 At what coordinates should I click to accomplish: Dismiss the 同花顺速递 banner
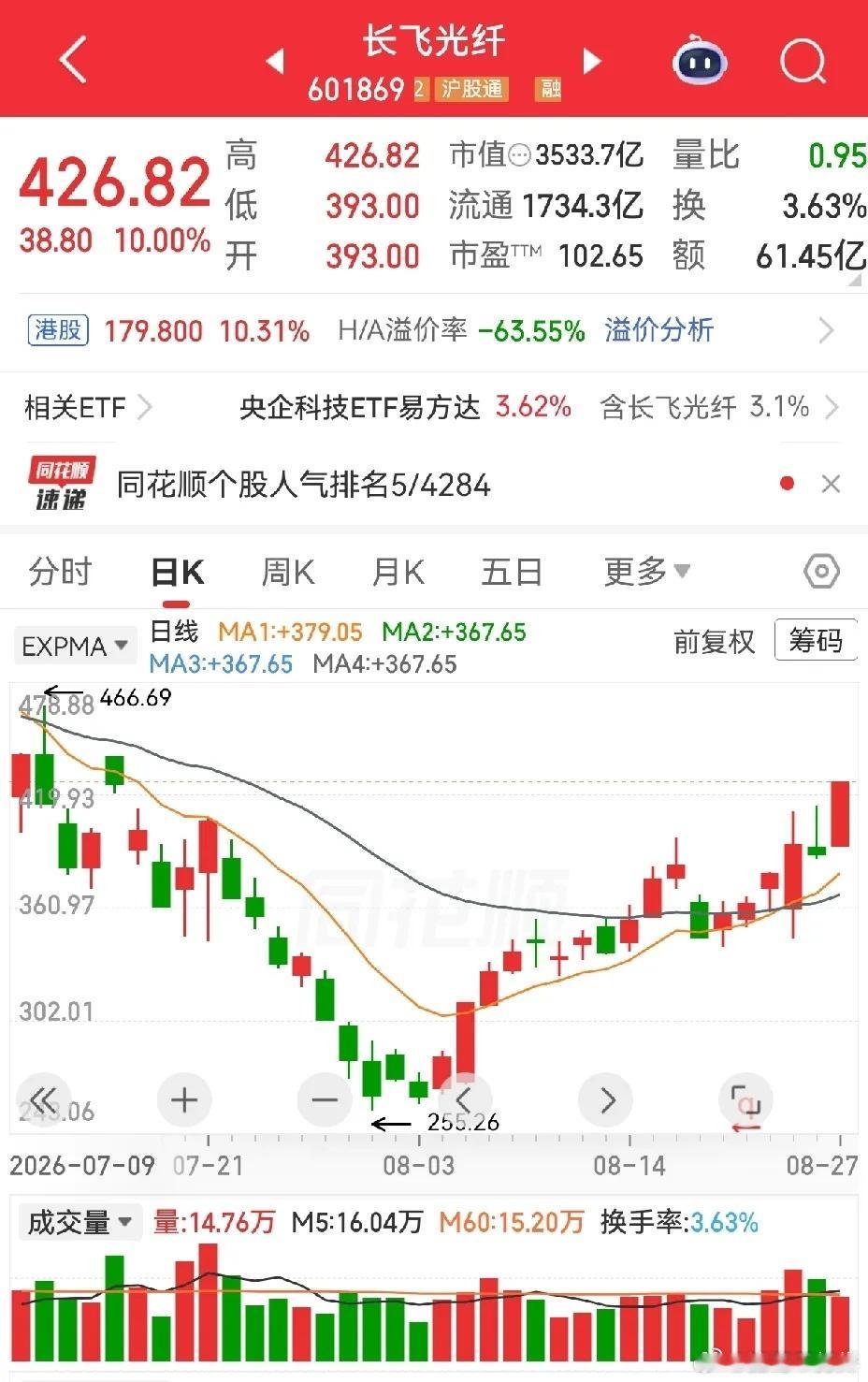[x=831, y=484]
